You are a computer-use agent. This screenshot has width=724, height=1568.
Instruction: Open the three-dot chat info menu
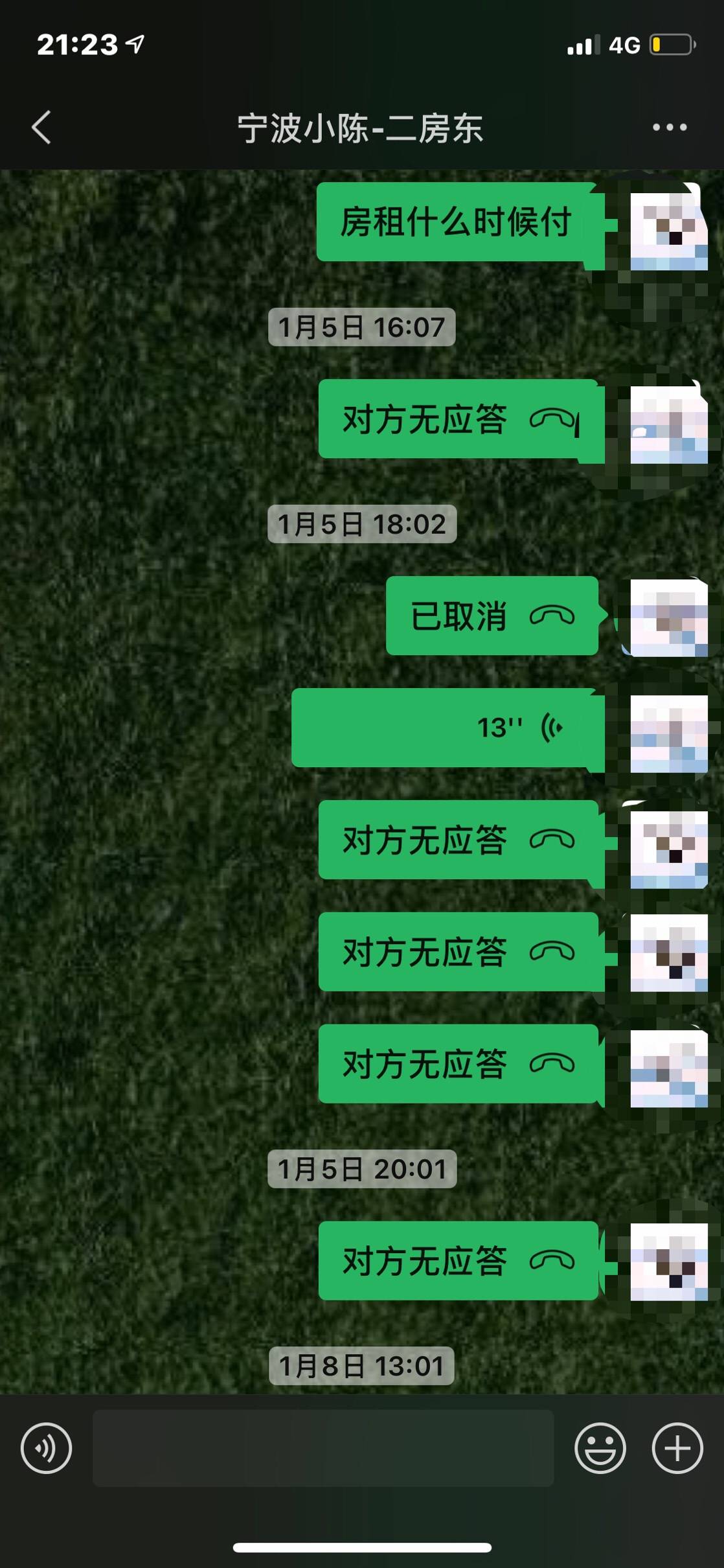[x=670, y=127]
